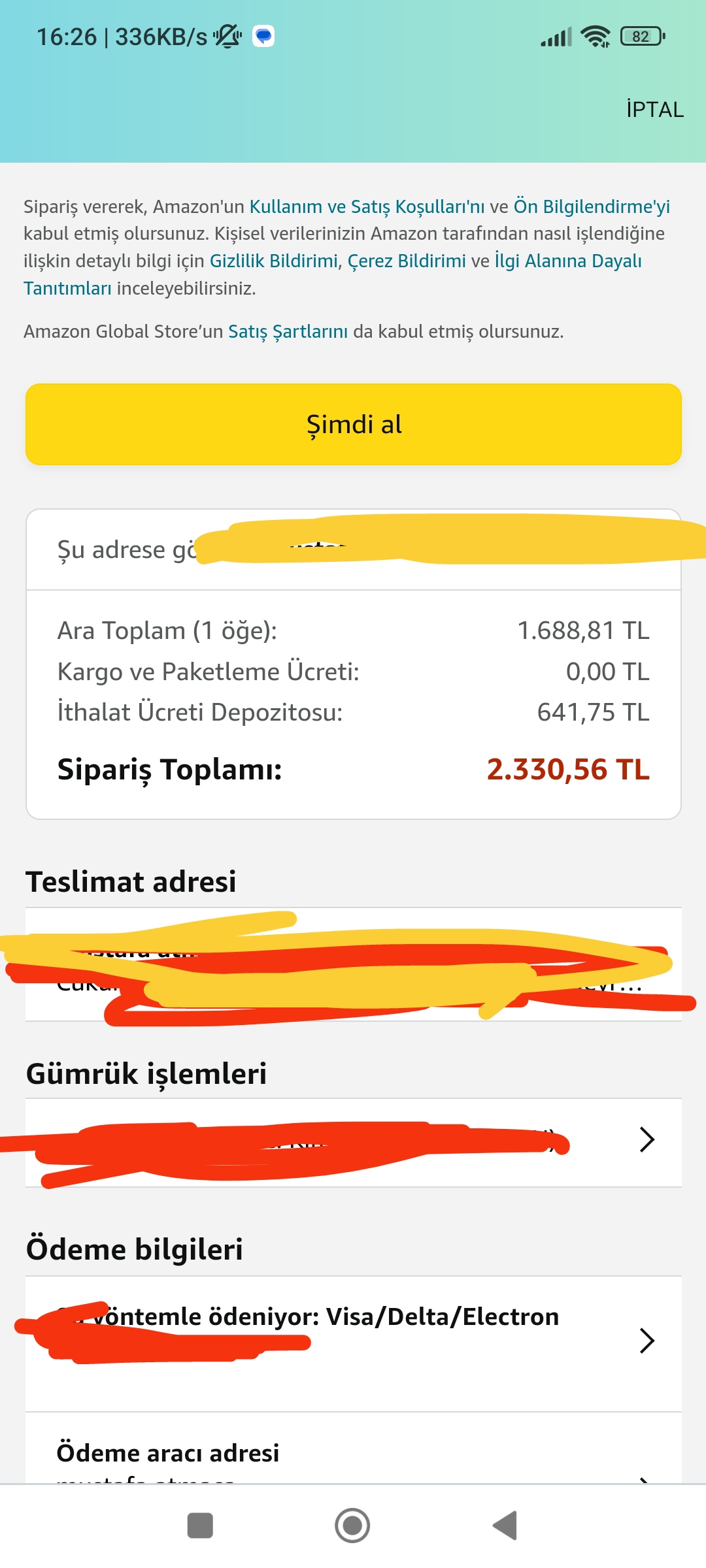Change the Visa/Delta/Electron payment method

tap(354, 1343)
